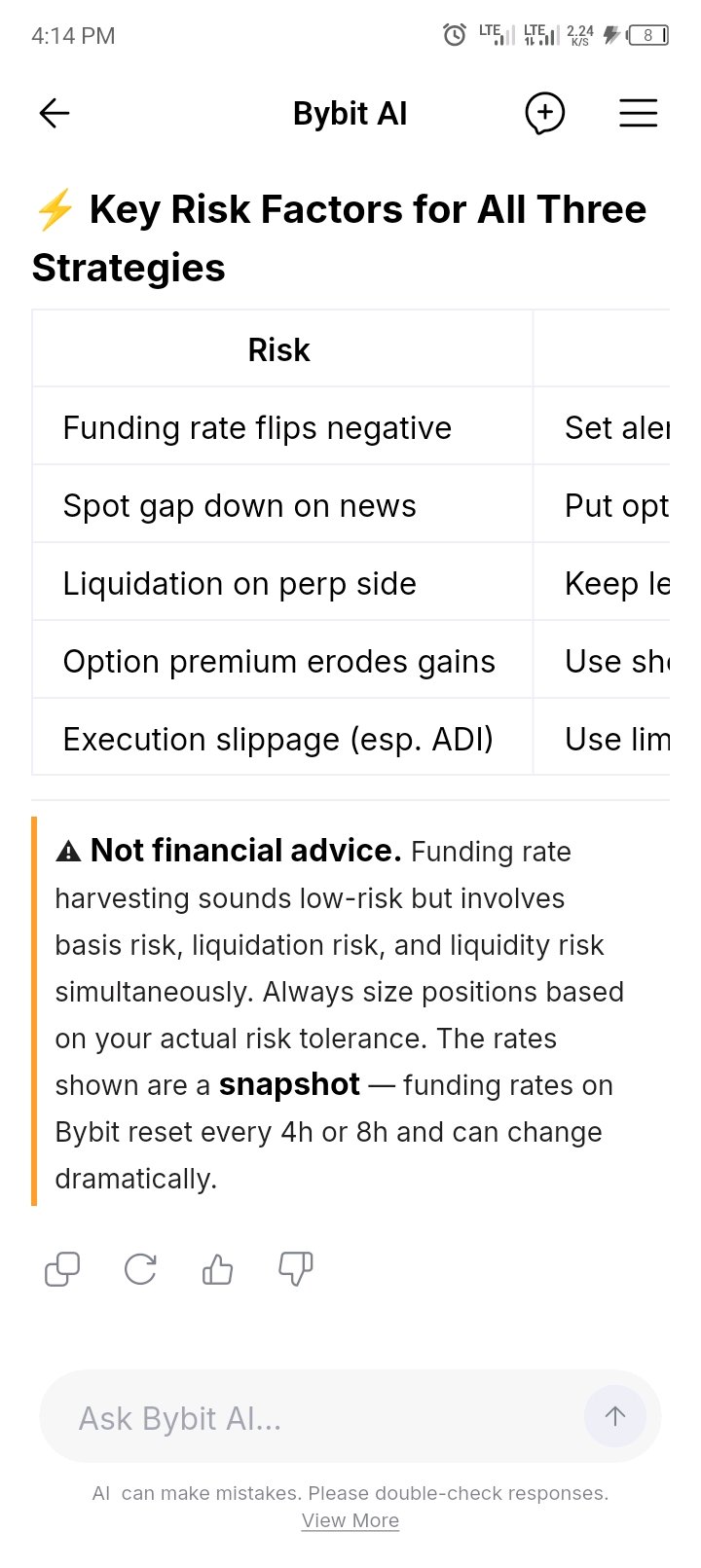Copy the AI response
Screen dimensions: 701x1568
[x=62, y=1269]
